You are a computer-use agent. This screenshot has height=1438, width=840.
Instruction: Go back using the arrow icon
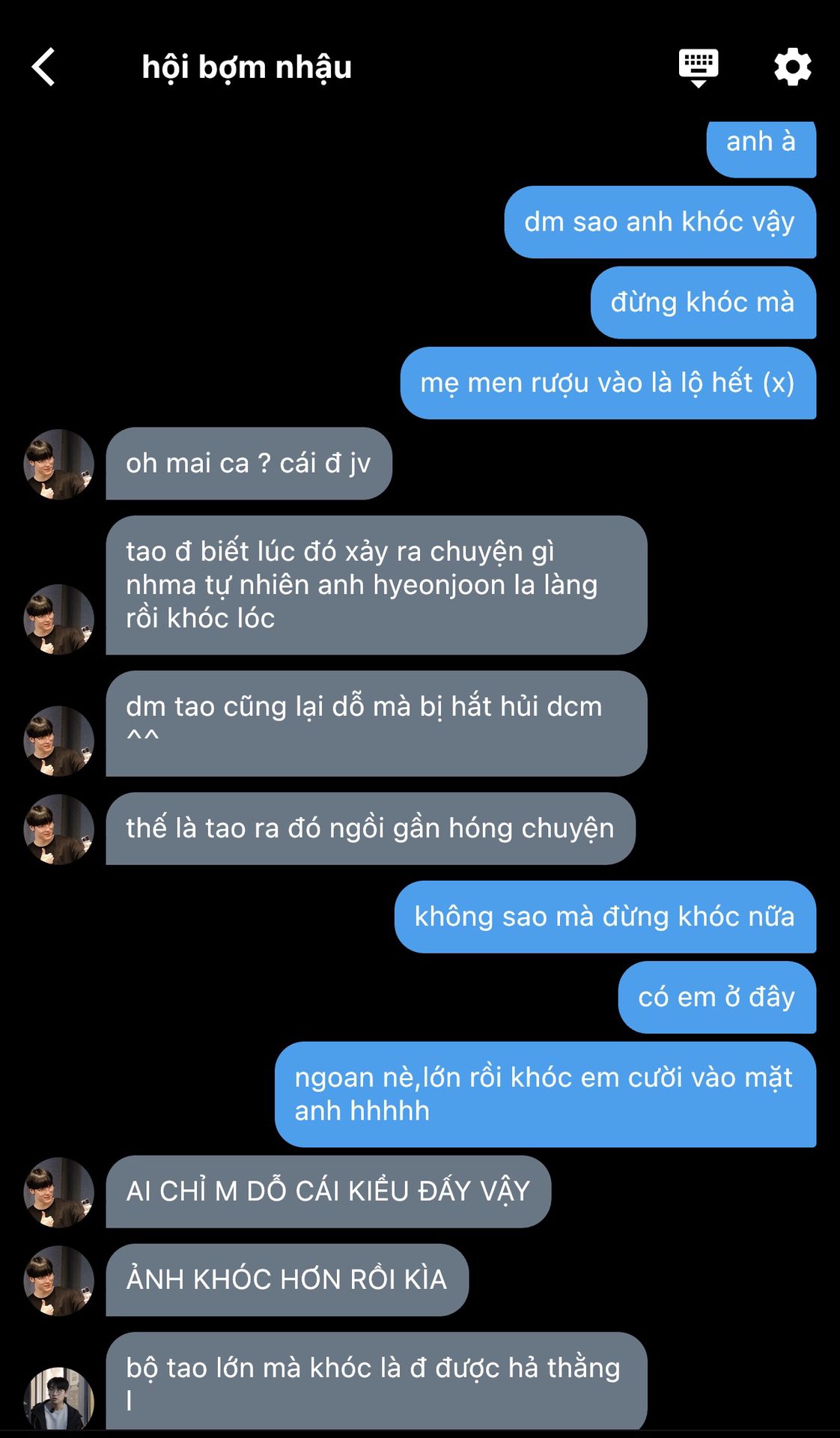[x=43, y=67]
